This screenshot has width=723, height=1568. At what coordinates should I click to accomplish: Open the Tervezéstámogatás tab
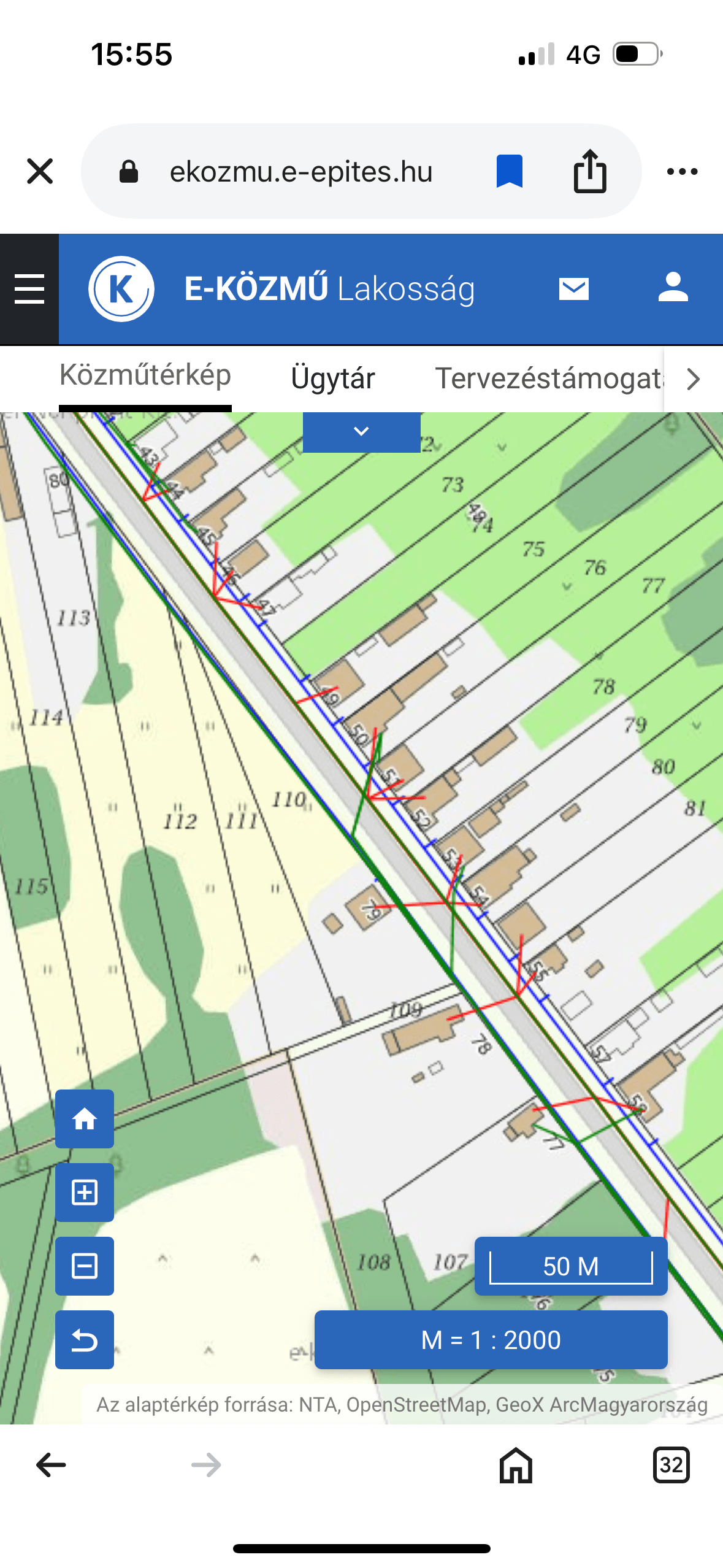[x=549, y=379]
